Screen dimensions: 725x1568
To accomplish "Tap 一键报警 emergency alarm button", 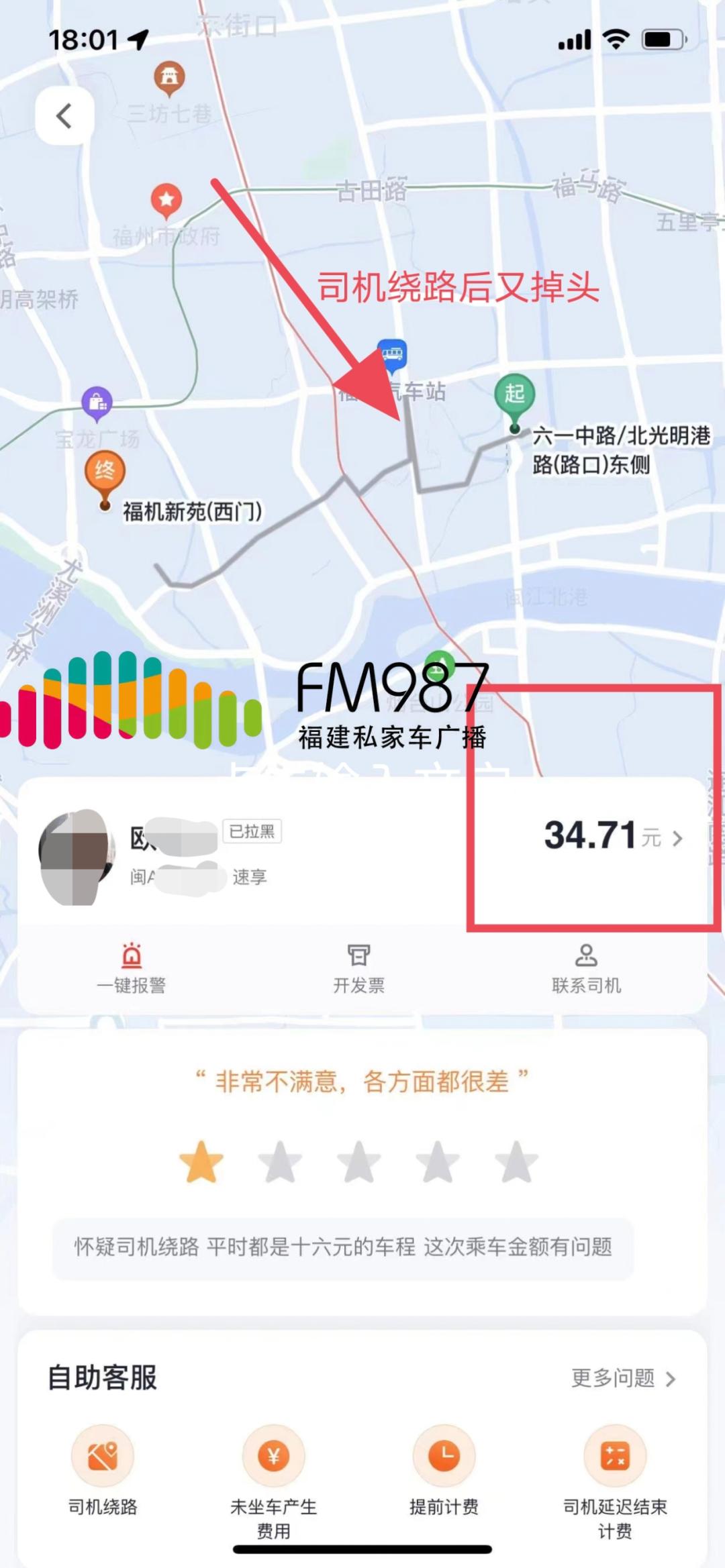I will point(132,968).
